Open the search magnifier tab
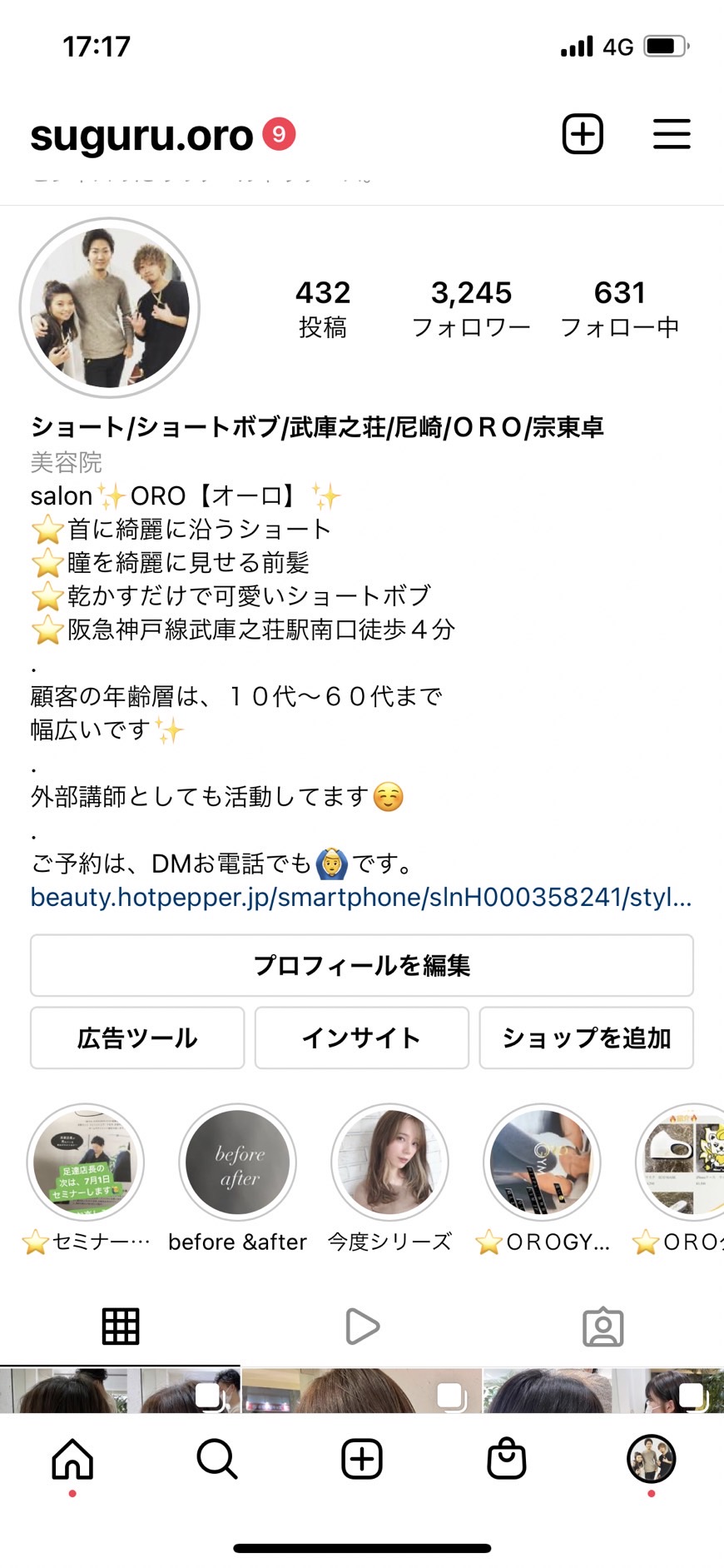 pos(217,1460)
